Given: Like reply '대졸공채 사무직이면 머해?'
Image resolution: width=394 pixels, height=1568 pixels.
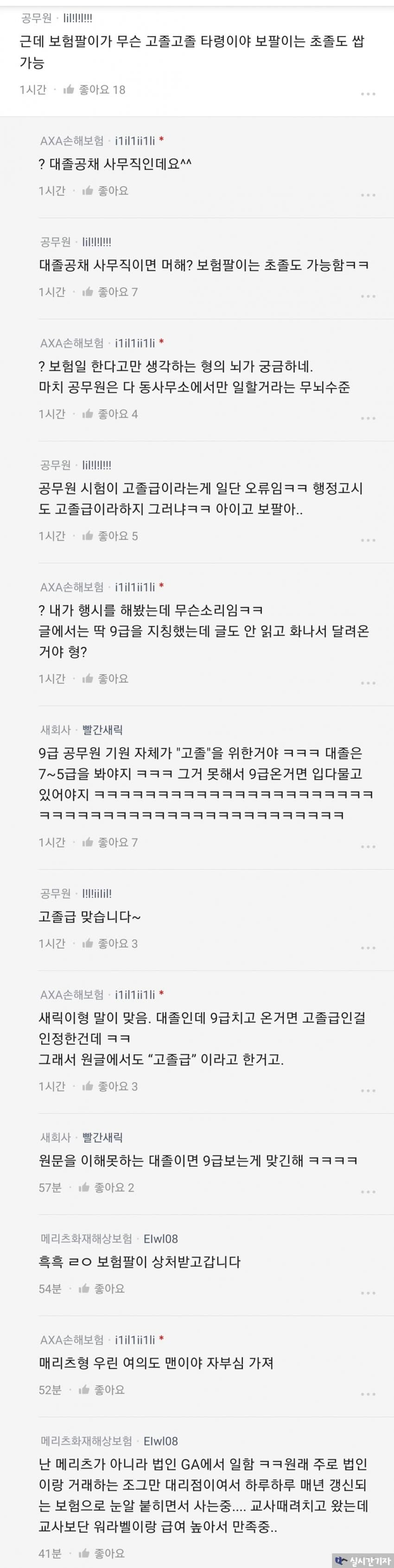Looking at the screenshot, I should [x=88, y=291].
